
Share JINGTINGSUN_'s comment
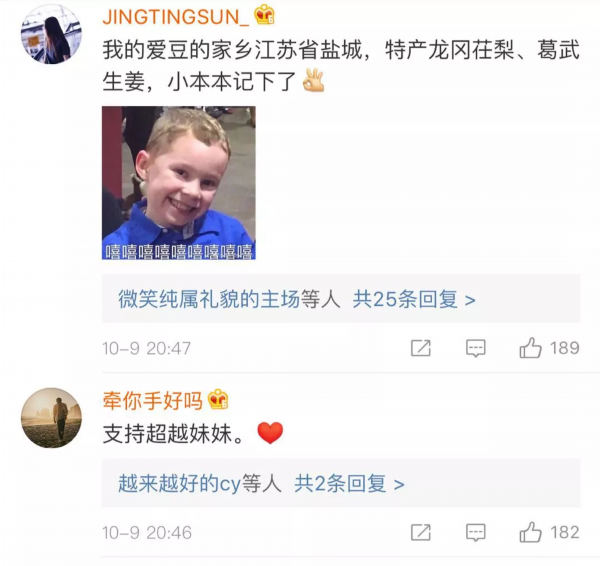pyautogui.click(x=421, y=348)
